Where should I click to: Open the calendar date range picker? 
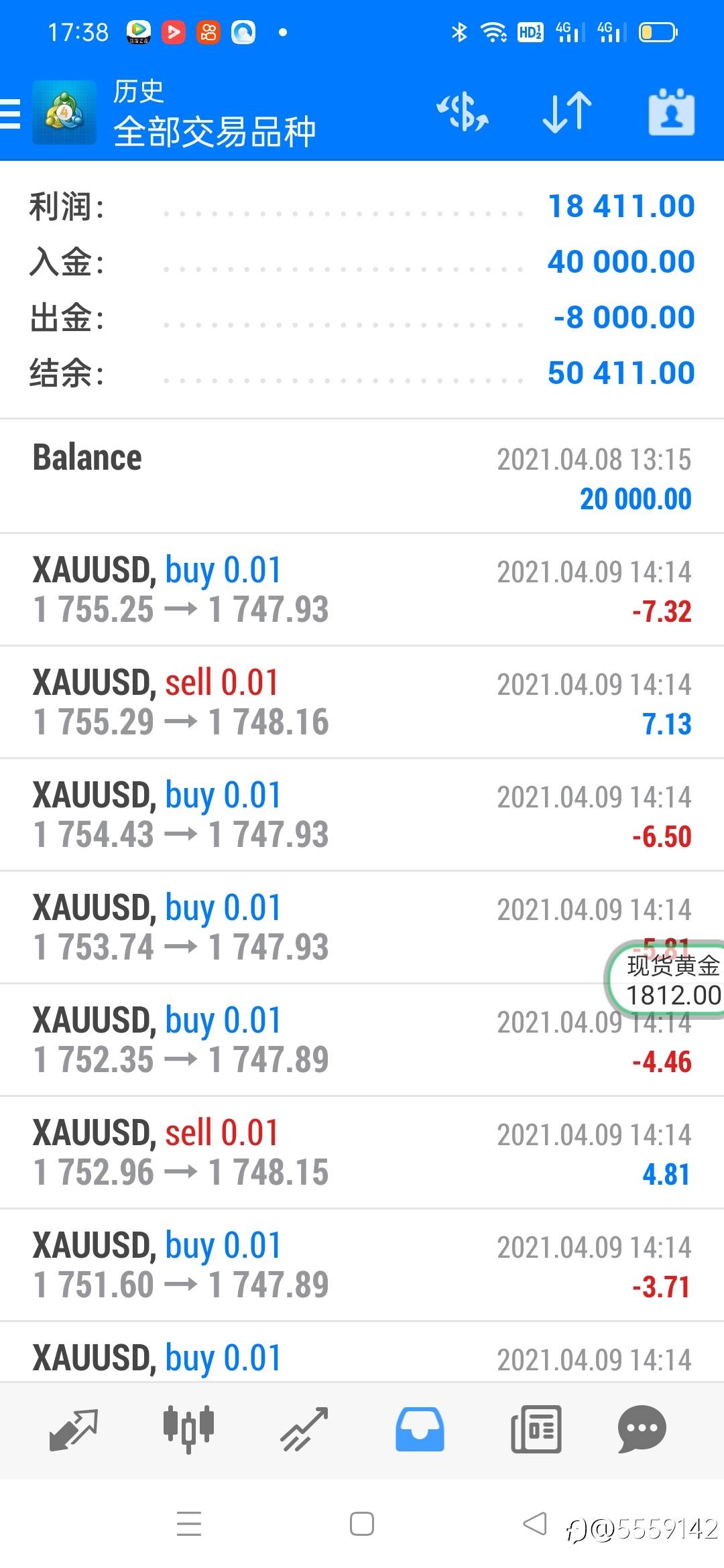(671, 112)
